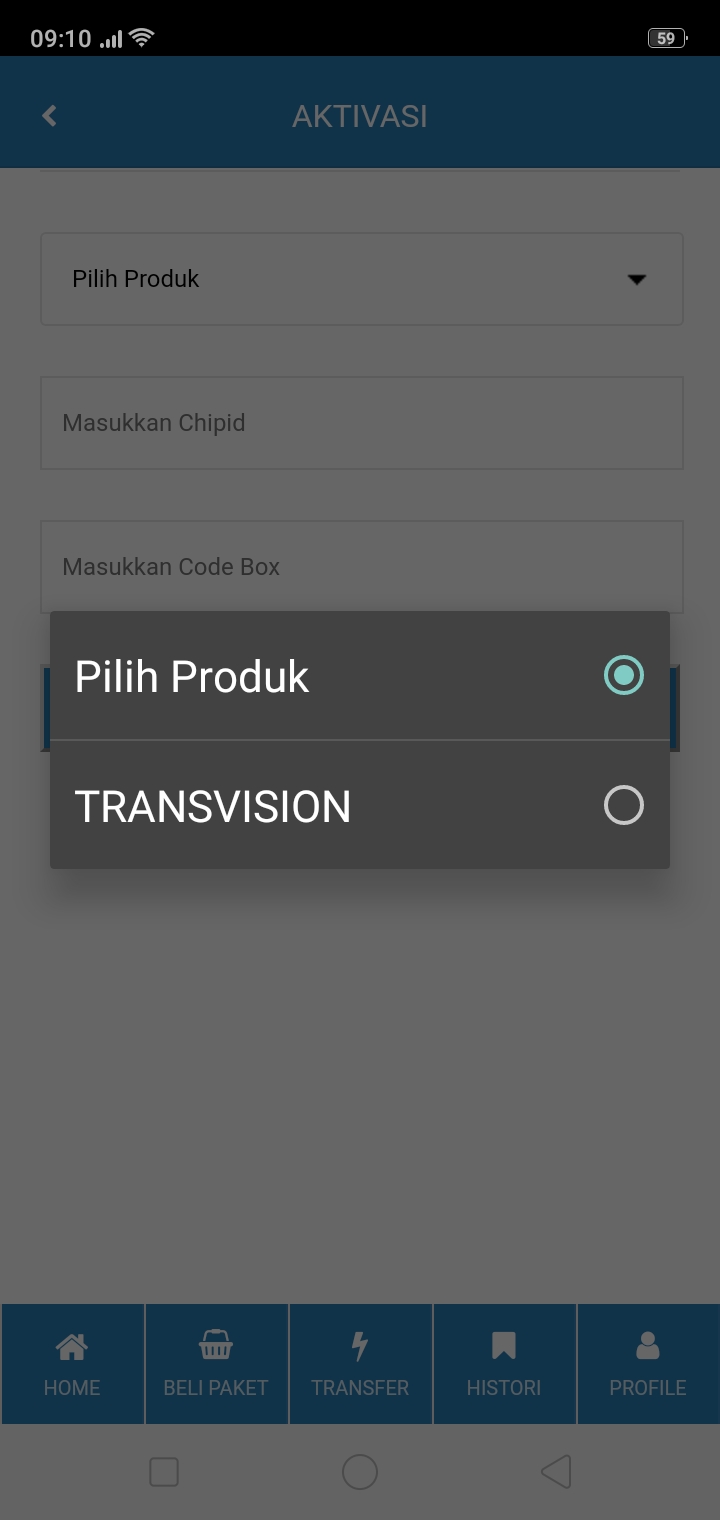Open the Pilih Produk dropdown
The height and width of the screenshot is (1520, 720).
click(x=360, y=279)
